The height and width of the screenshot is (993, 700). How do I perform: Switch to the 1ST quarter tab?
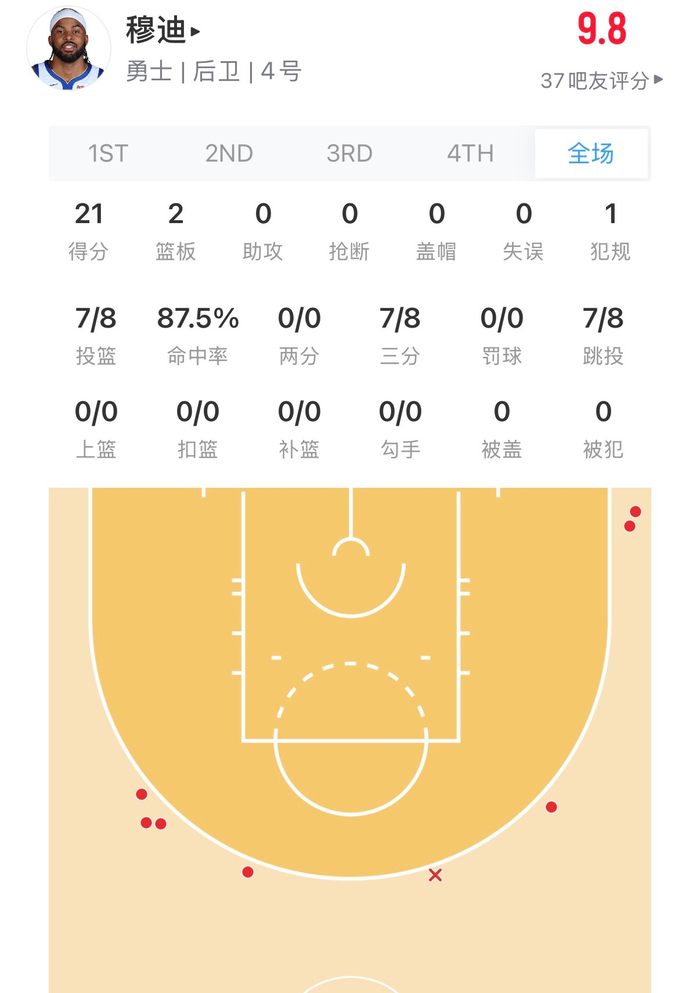[108, 154]
